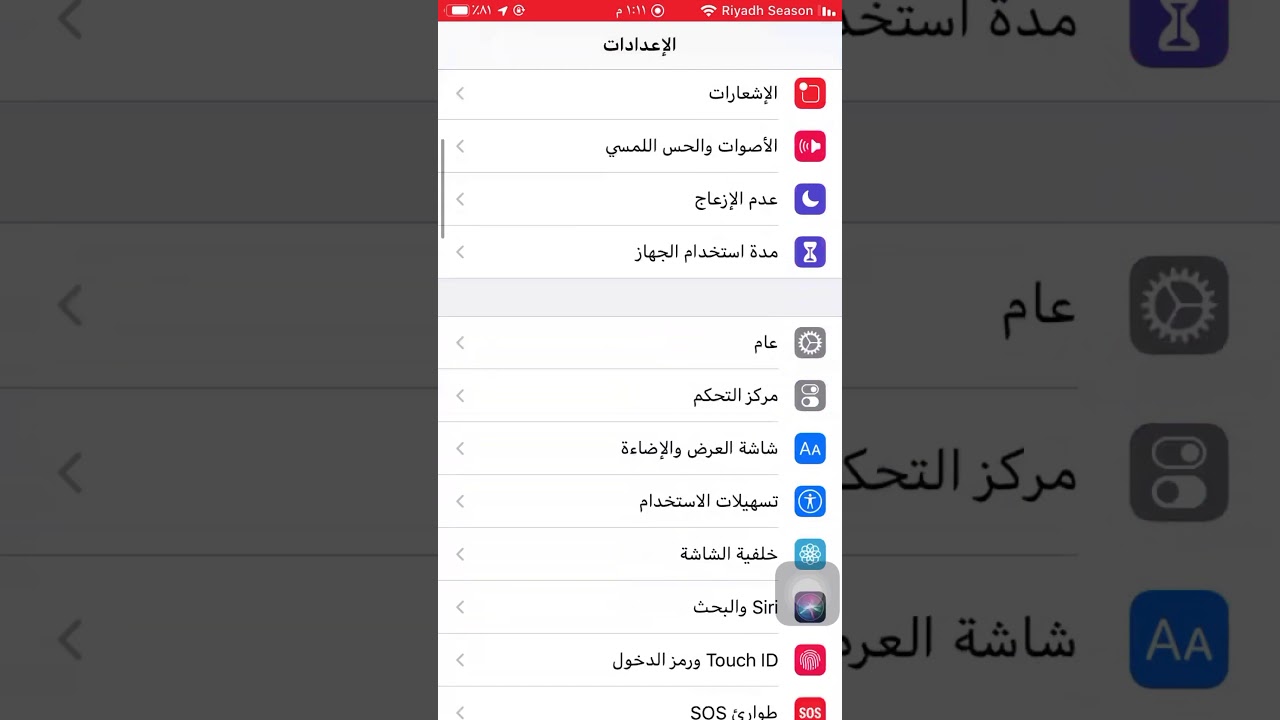1280x720 pixels.
Task: Open شاشة العرض والإضاءة settings
Action: (640, 448)
